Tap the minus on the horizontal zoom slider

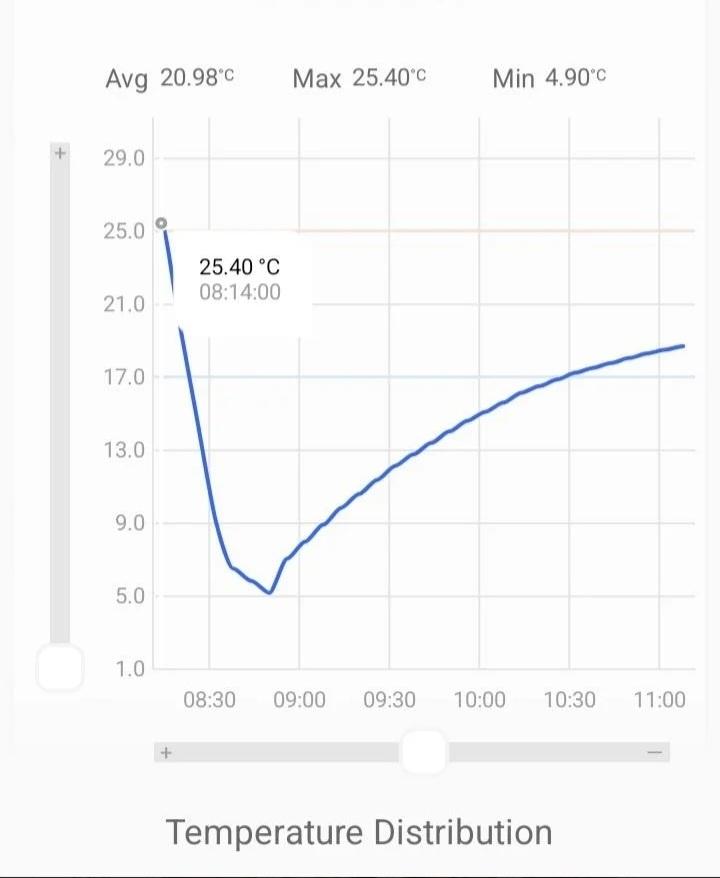[x=655, y=753]
